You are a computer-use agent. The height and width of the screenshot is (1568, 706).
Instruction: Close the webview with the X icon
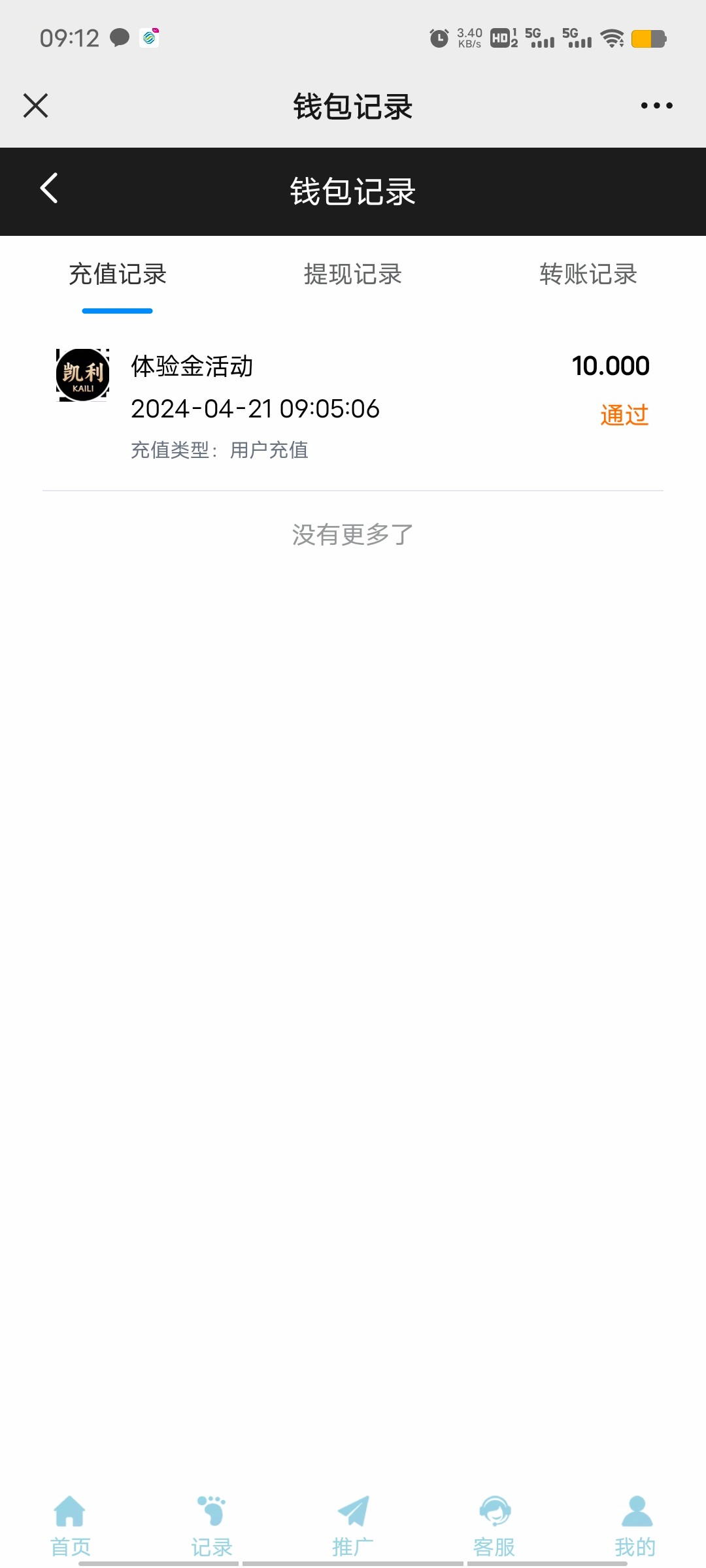(x=35, y=105)
